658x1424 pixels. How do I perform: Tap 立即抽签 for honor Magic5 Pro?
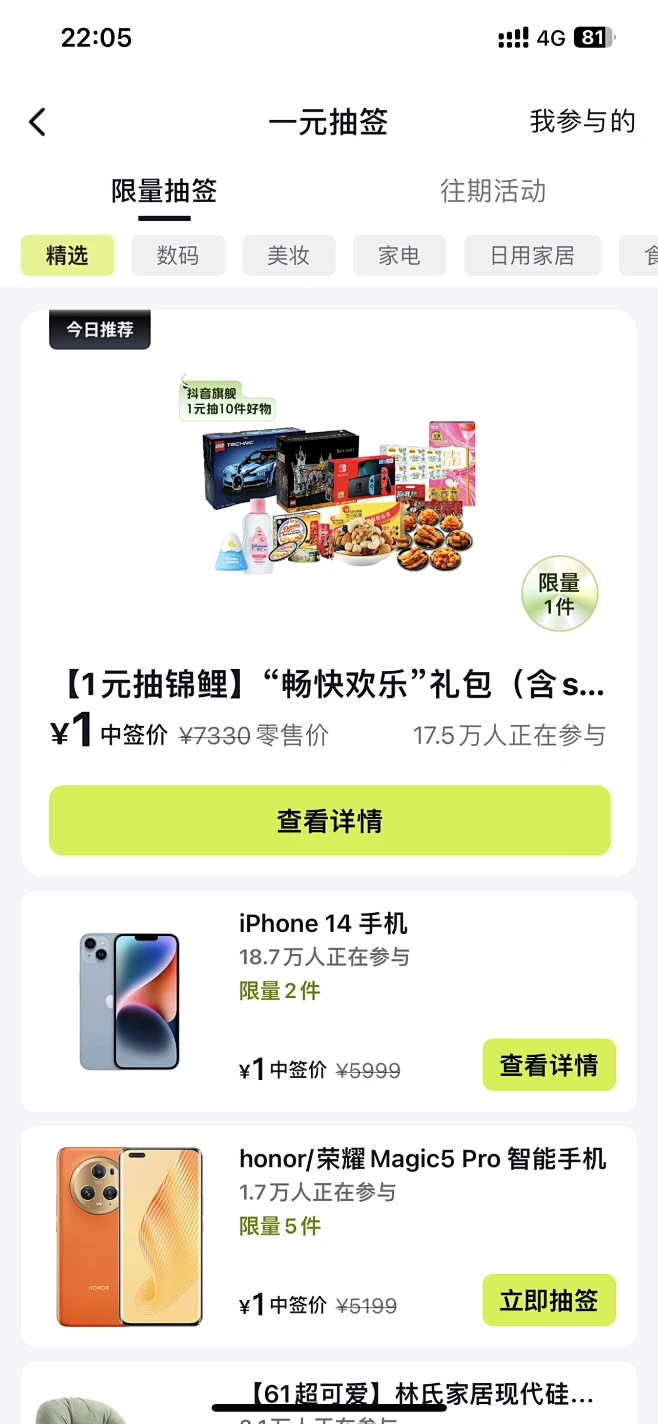(549, 1300)
